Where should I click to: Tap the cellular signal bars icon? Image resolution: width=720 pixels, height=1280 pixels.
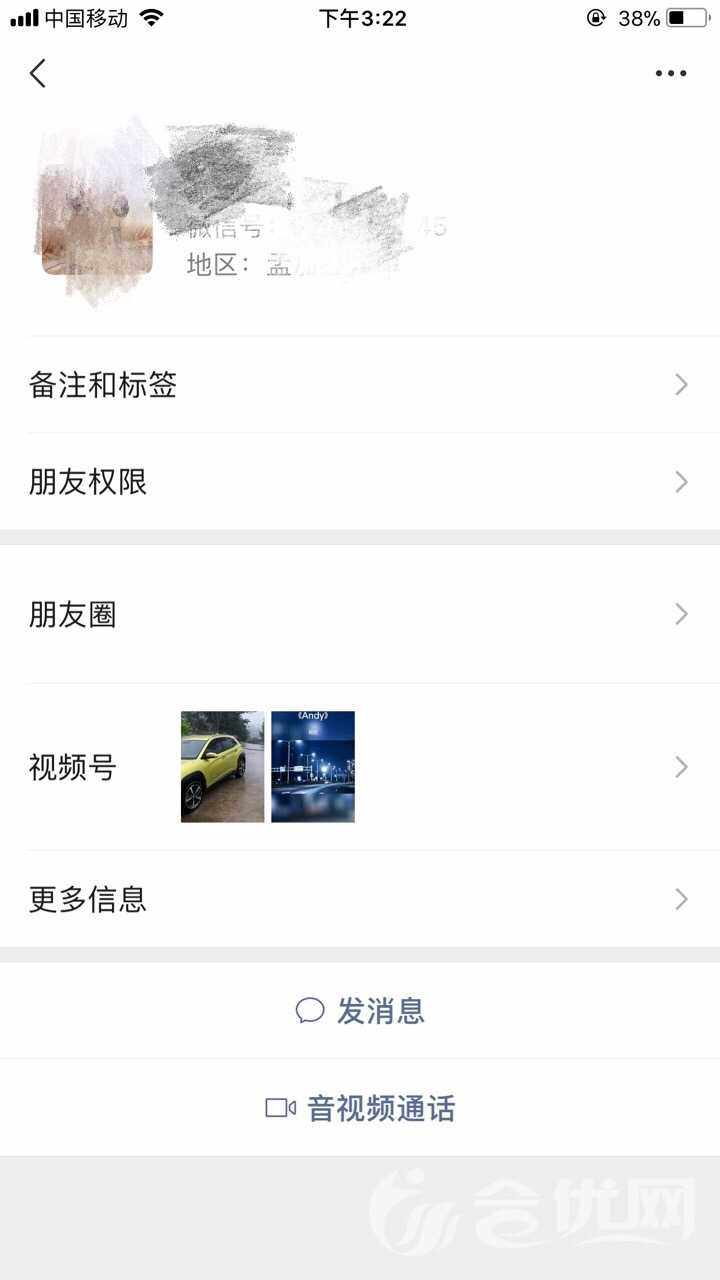[x=22, y=16]
